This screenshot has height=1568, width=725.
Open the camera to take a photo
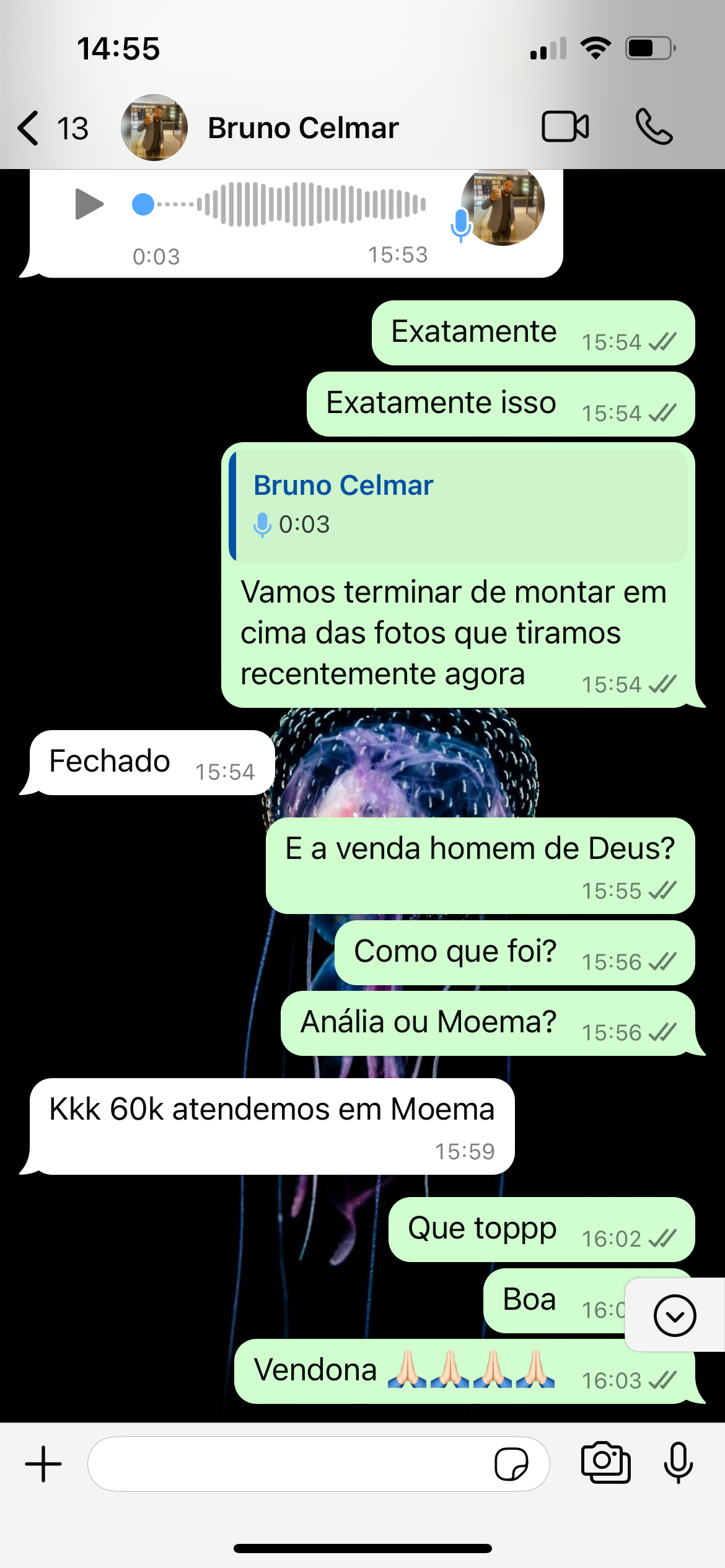[605, 1463]
